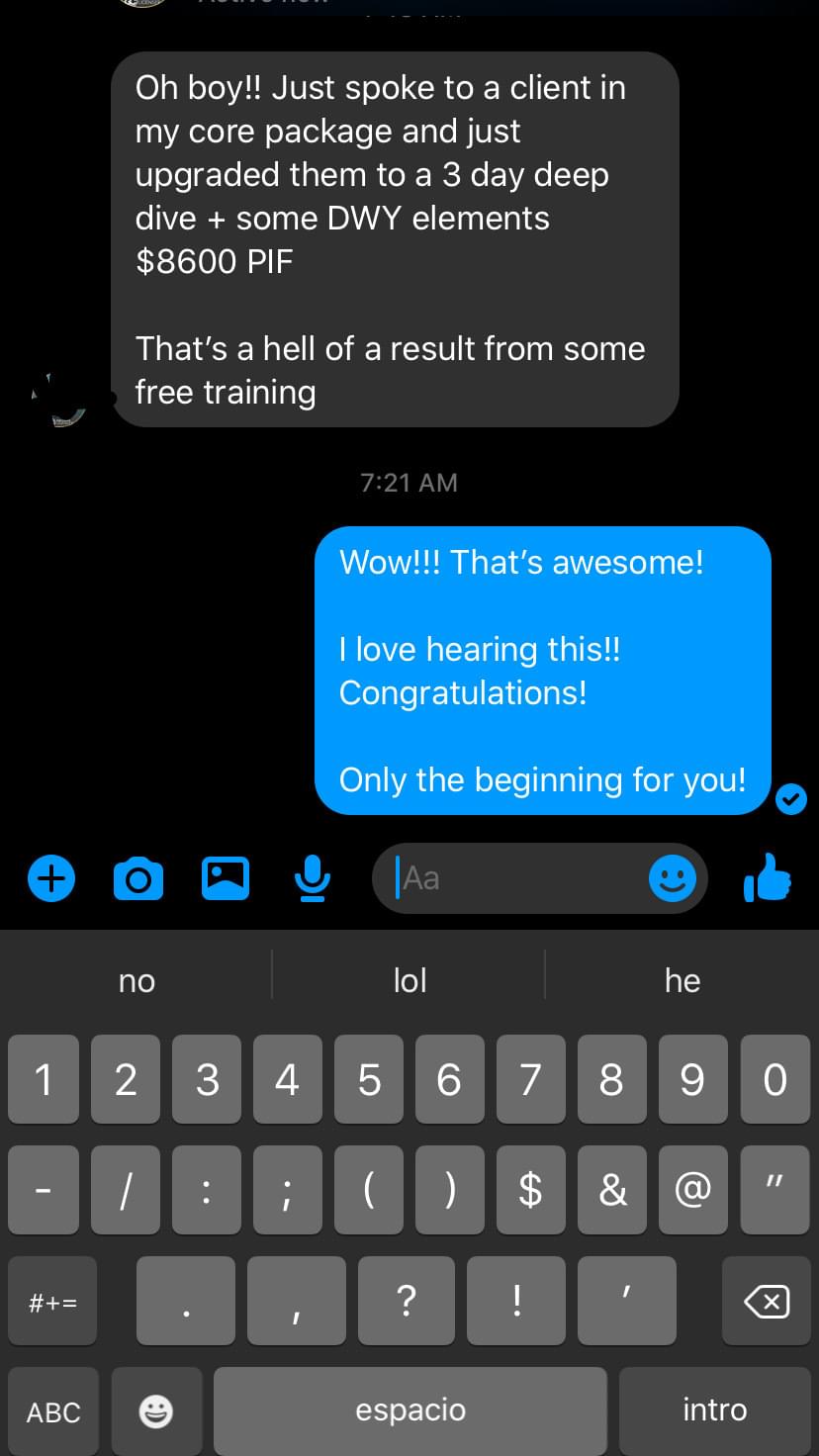Type the number 5 key
The height and width of the screenshot is (1456, 819).
point(369,1079)
